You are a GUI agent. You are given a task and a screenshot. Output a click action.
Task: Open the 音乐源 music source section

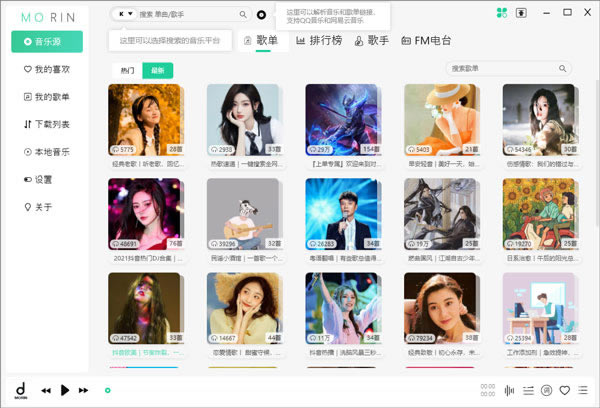[x=46, y=41]
